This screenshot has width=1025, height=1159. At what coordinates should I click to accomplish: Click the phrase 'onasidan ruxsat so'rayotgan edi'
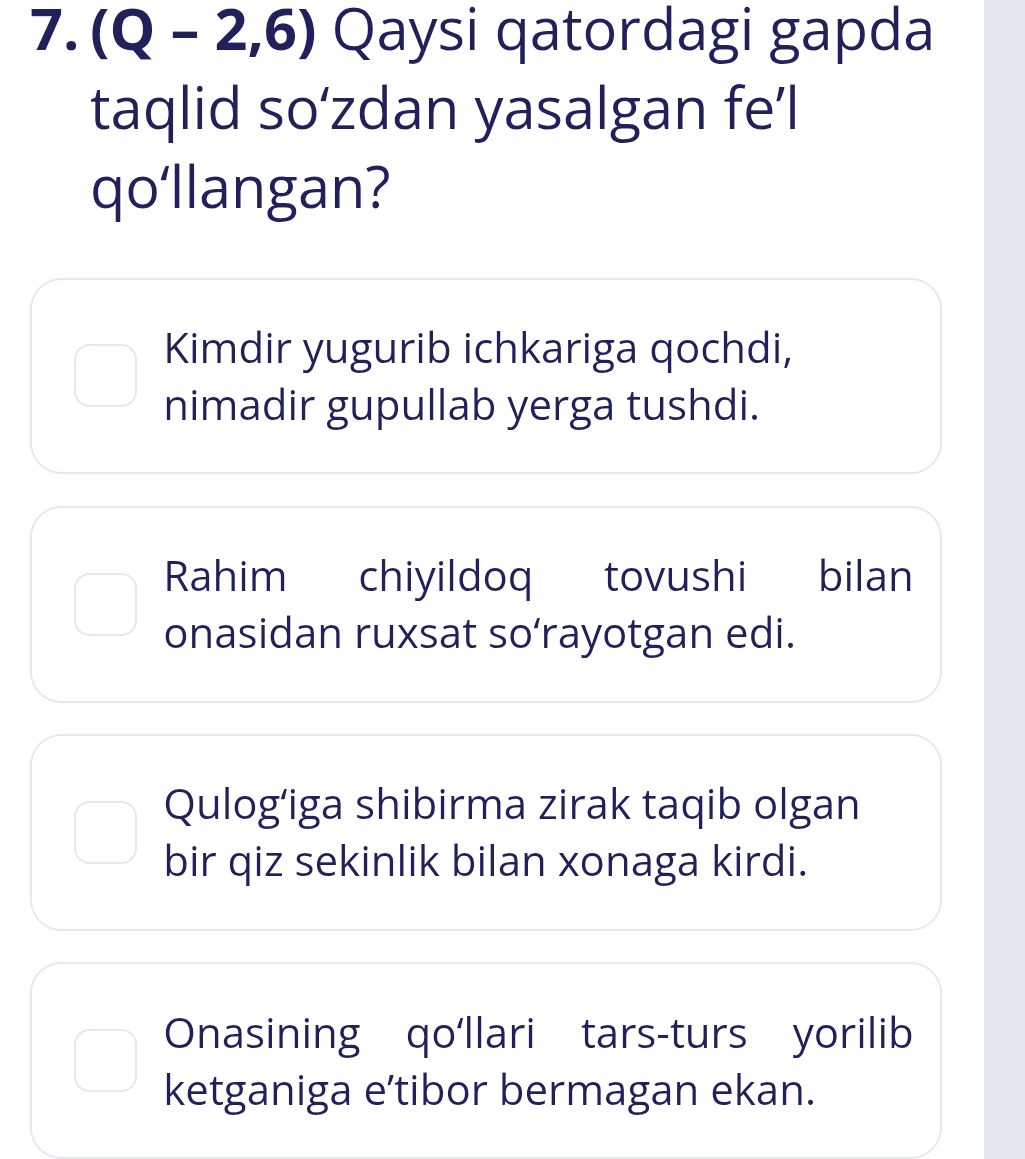coord(478,633)
